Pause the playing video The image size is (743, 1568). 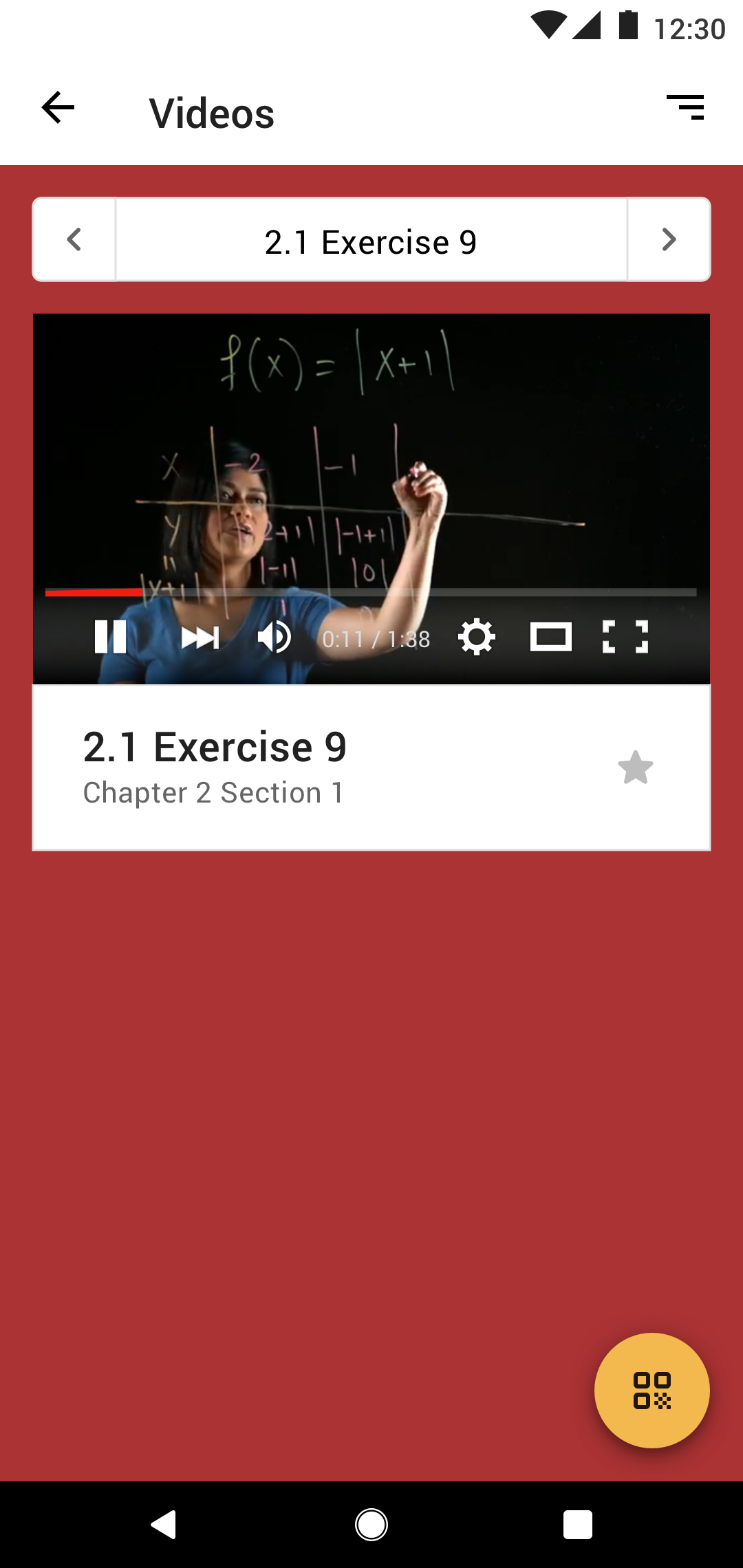point(110,637)
